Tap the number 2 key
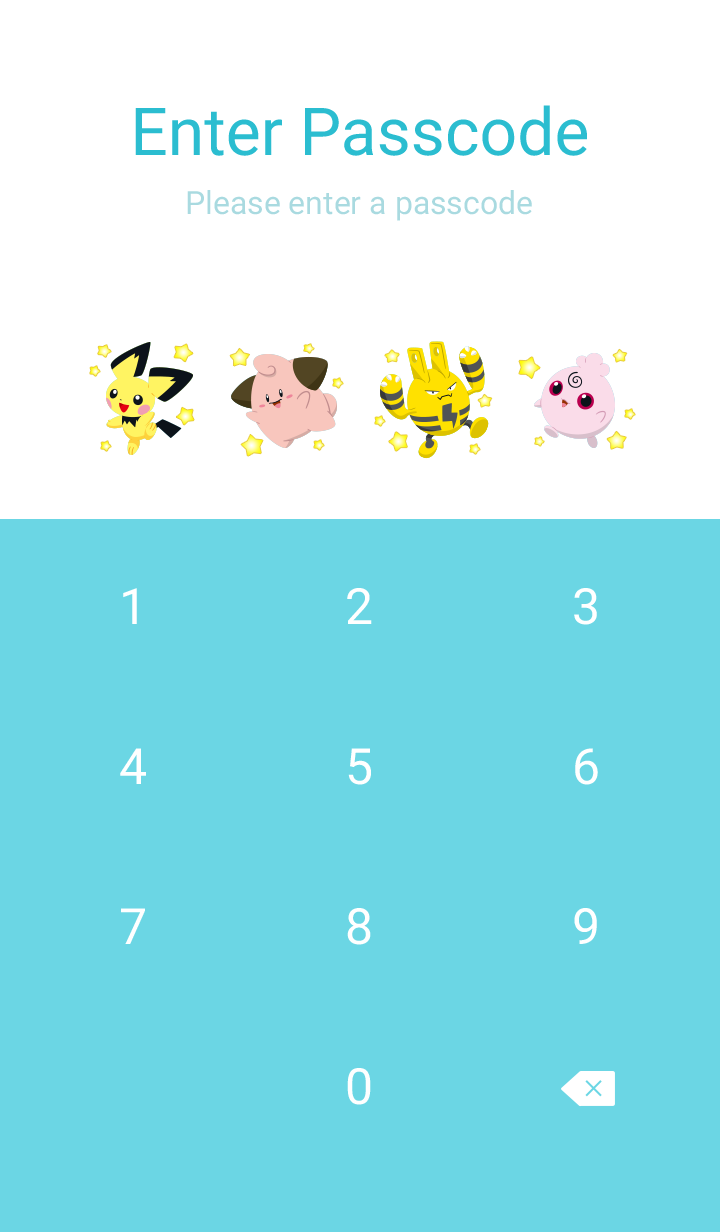This screenshot has height=1232, width=720. pyautogui.click(x=359, y=607)
